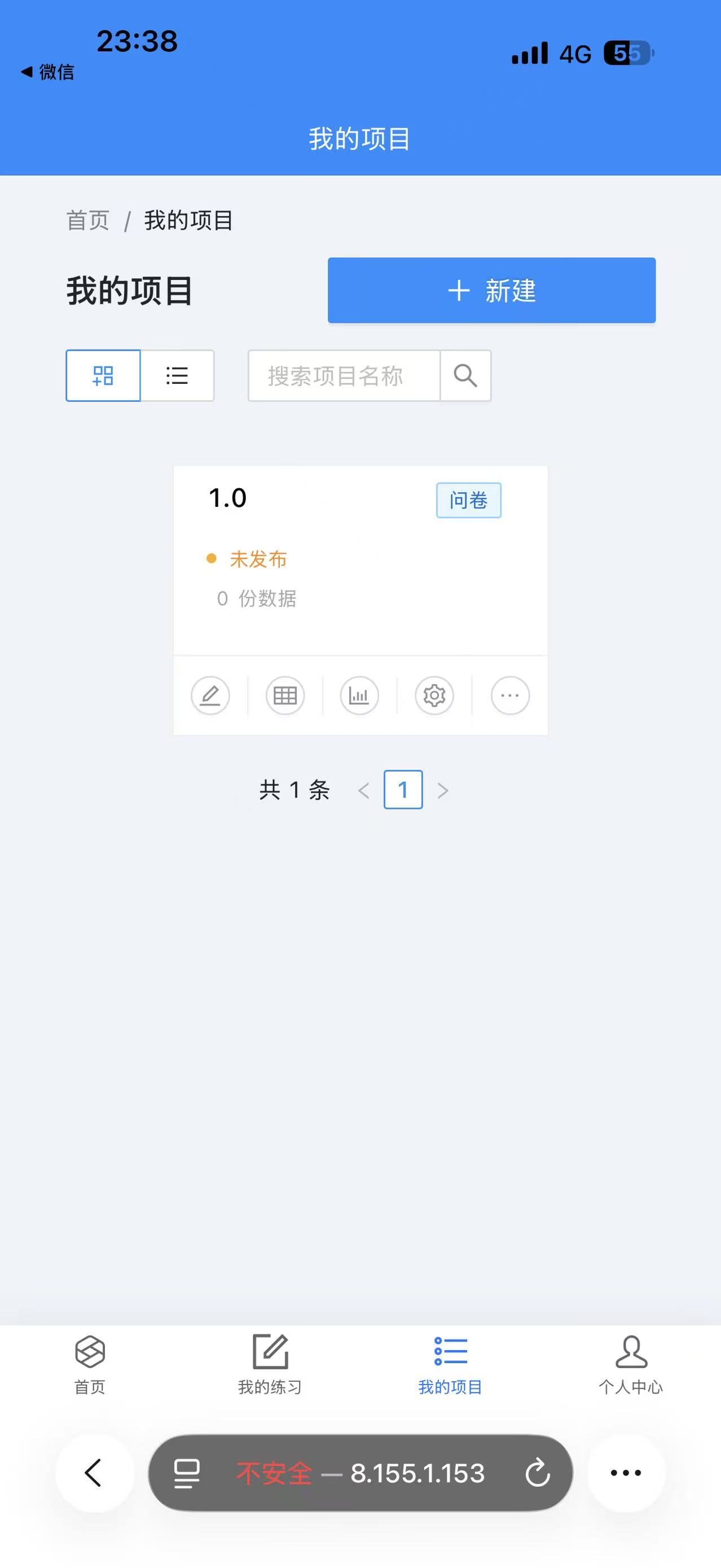The width and height of the screenshot is (721, 1568).
Task: Go to next page arrow
Action: pyautogui.click(x=443, y=790)
